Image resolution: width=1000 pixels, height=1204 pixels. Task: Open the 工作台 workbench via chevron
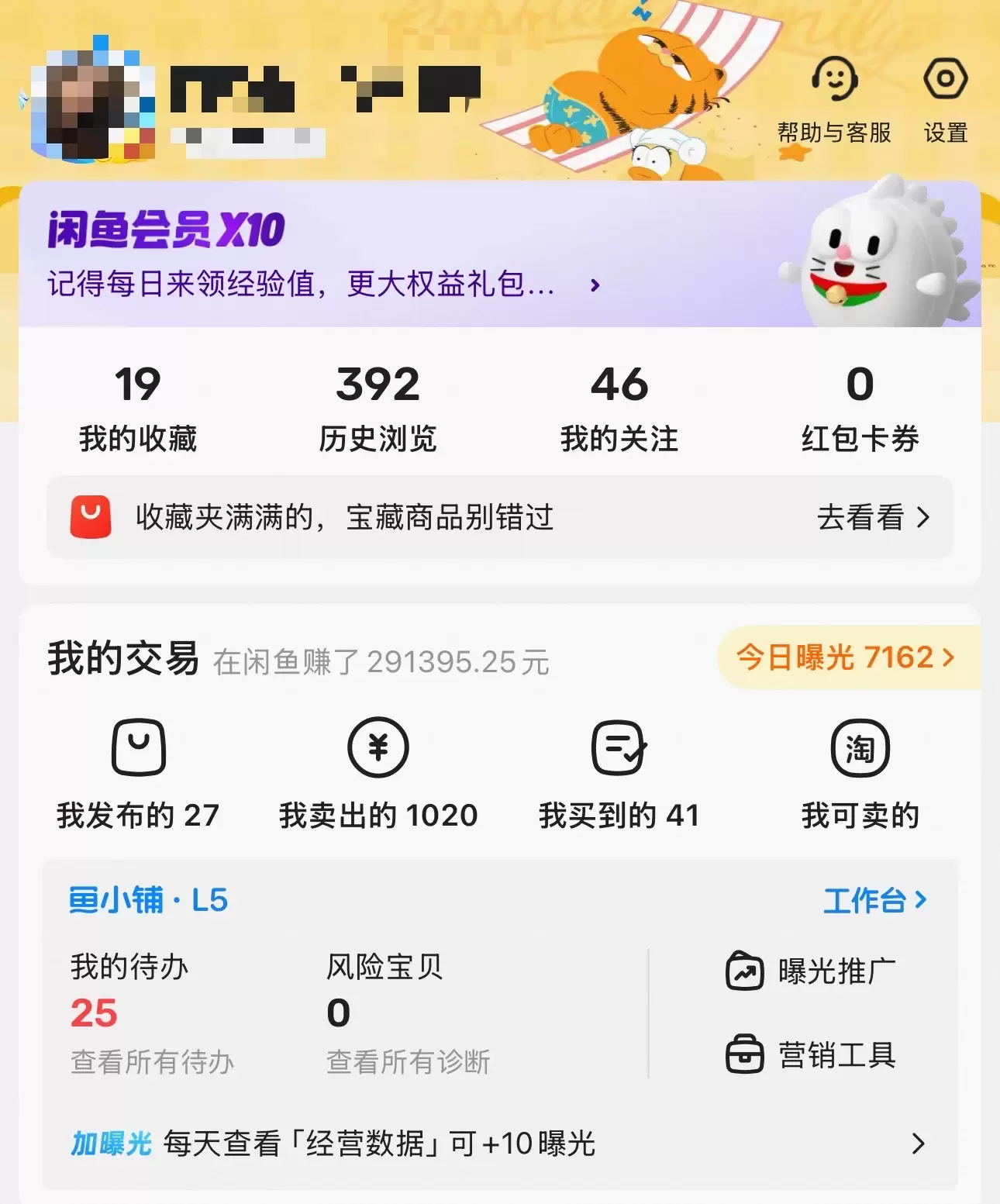pyautogui.click(x=876, y=900)
